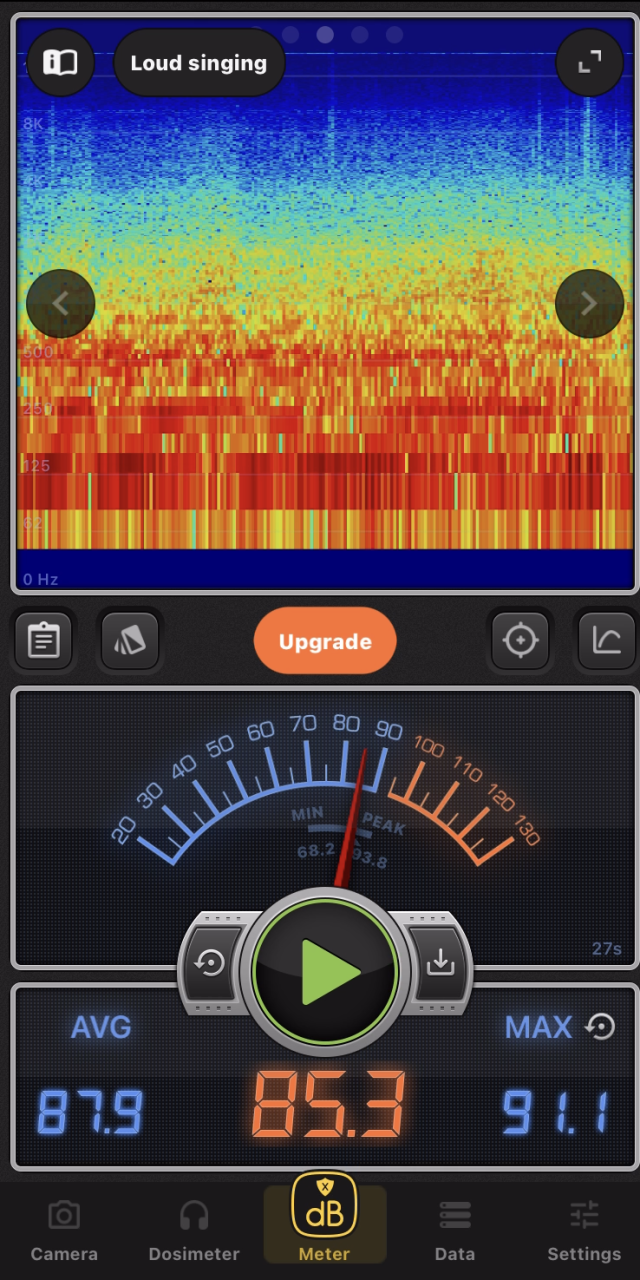Reset the MAX value
The image size is (640, 1280).
(600, 1027)
